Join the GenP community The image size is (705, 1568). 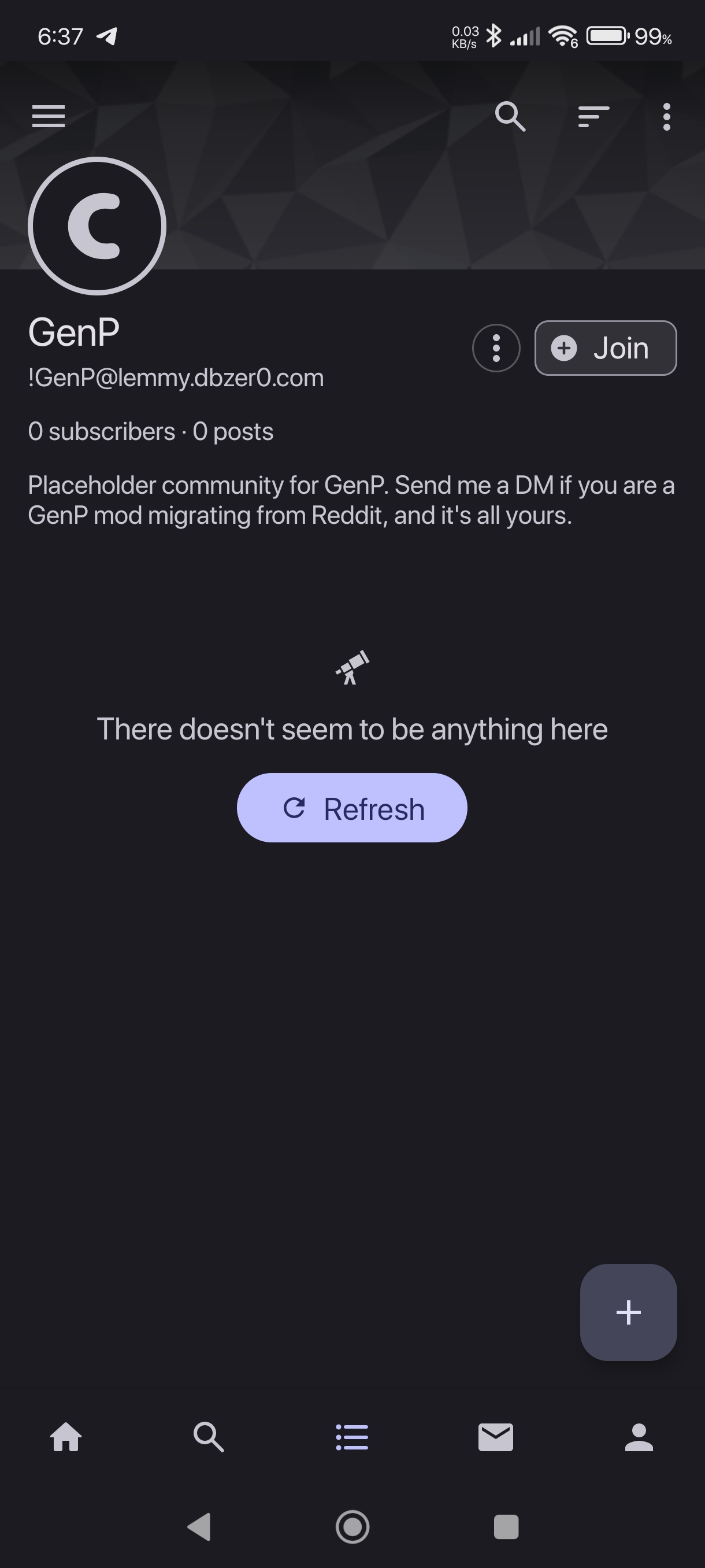pyautogui.click(x=605, y=348)
